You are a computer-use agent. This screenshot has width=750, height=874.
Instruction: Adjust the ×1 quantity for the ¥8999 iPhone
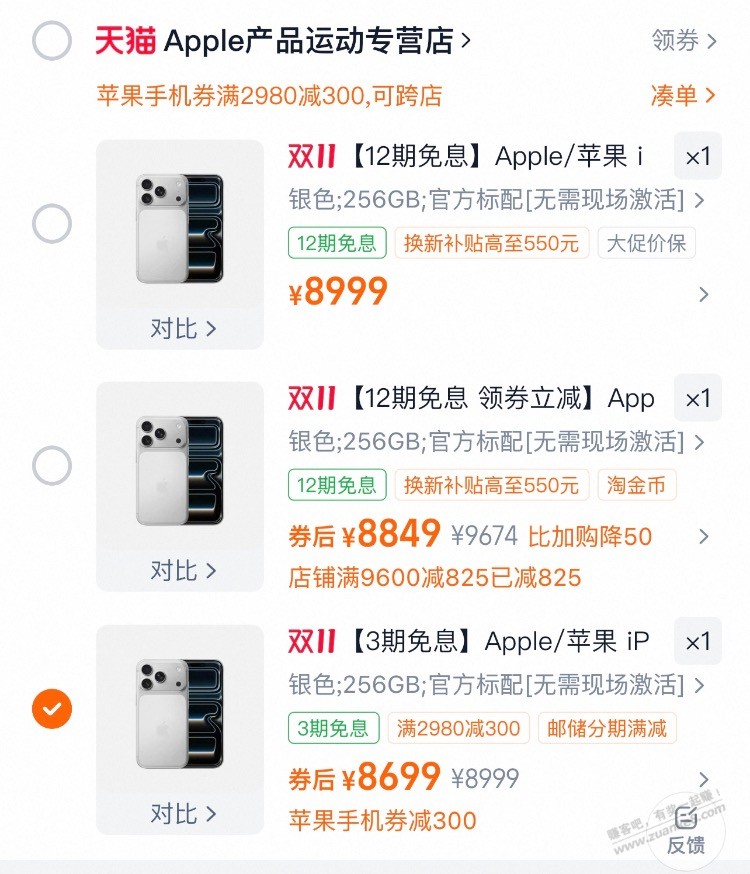click(697, 157)
